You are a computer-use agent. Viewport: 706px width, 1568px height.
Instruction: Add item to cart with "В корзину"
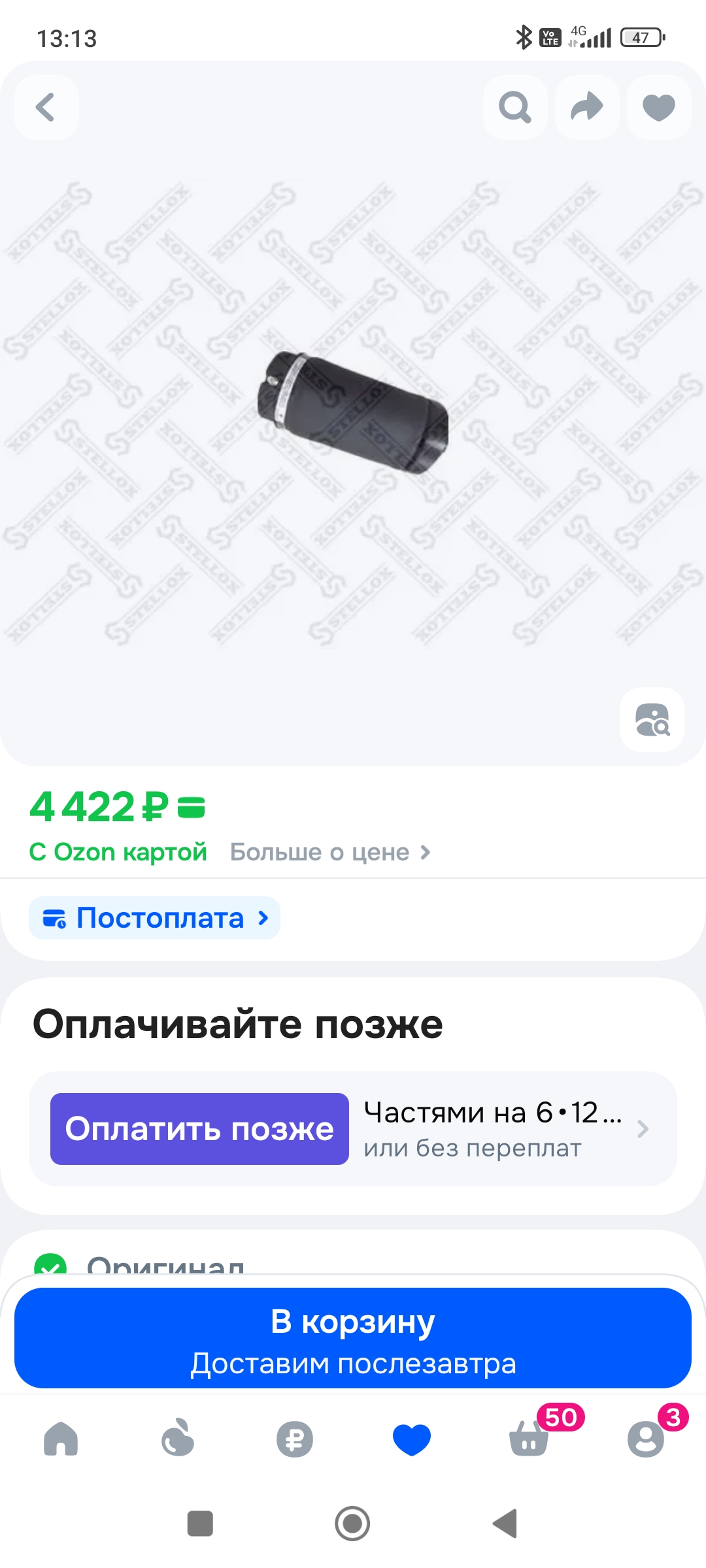(x=353, y=1338)
